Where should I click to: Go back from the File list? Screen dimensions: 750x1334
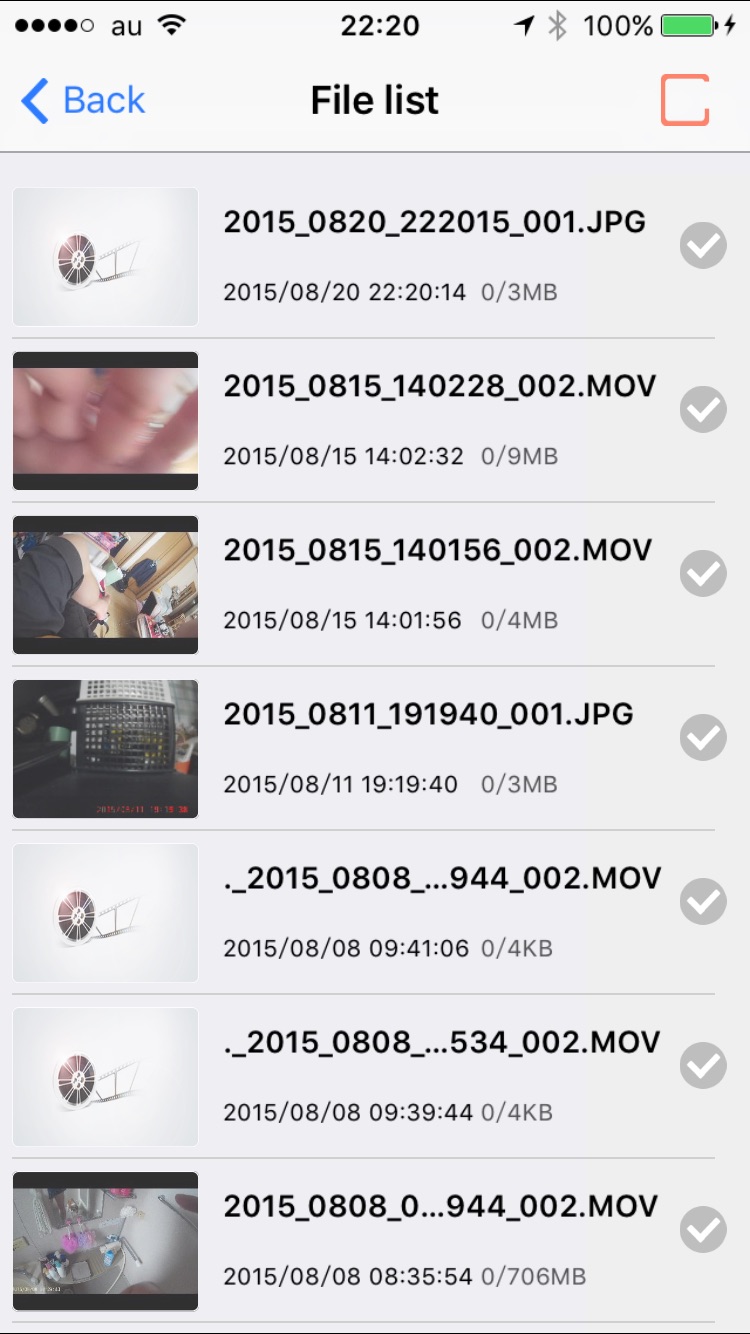[x=83, y=101]
